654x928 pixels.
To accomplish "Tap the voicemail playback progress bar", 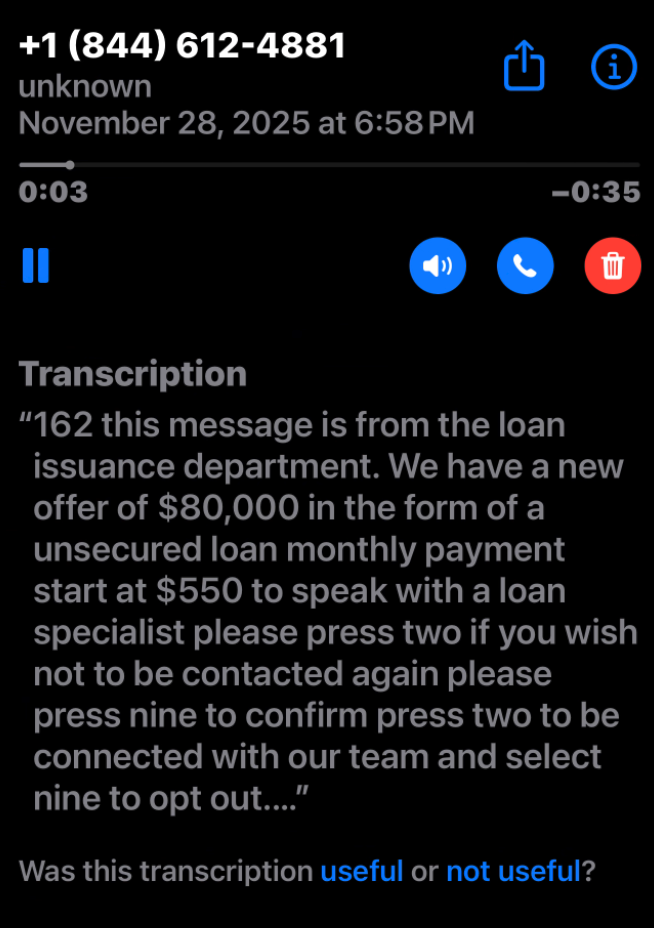I will pyautogui.click(x=328, y=164).
